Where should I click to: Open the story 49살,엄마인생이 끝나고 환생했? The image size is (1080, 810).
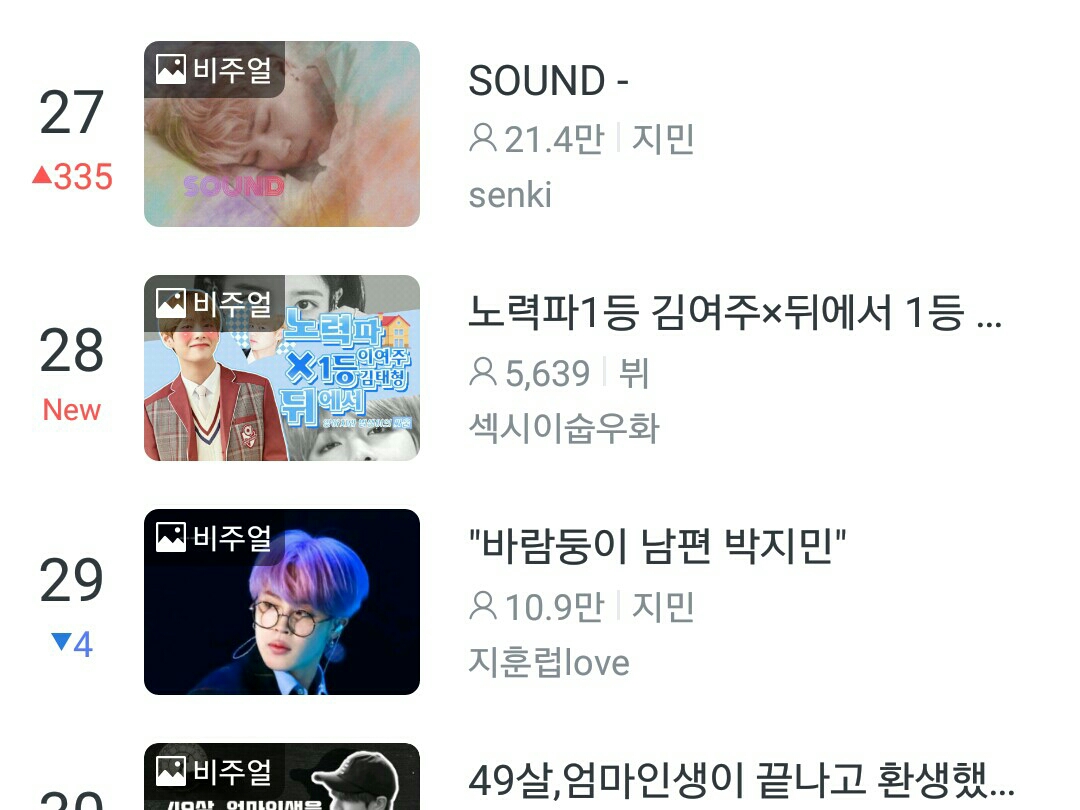pos(741,779)
